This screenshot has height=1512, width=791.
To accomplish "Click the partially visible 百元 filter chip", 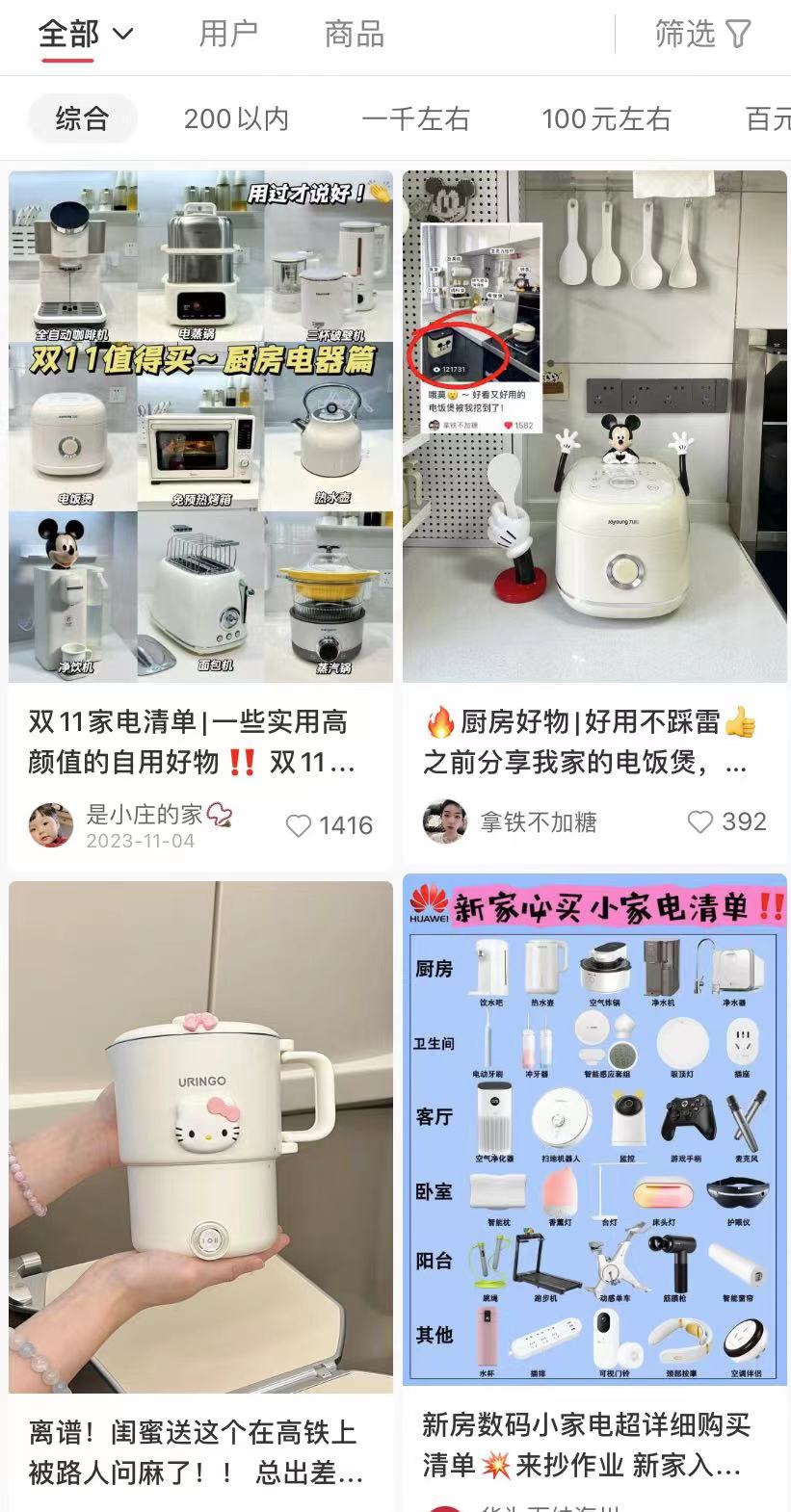I will (767, 119).
